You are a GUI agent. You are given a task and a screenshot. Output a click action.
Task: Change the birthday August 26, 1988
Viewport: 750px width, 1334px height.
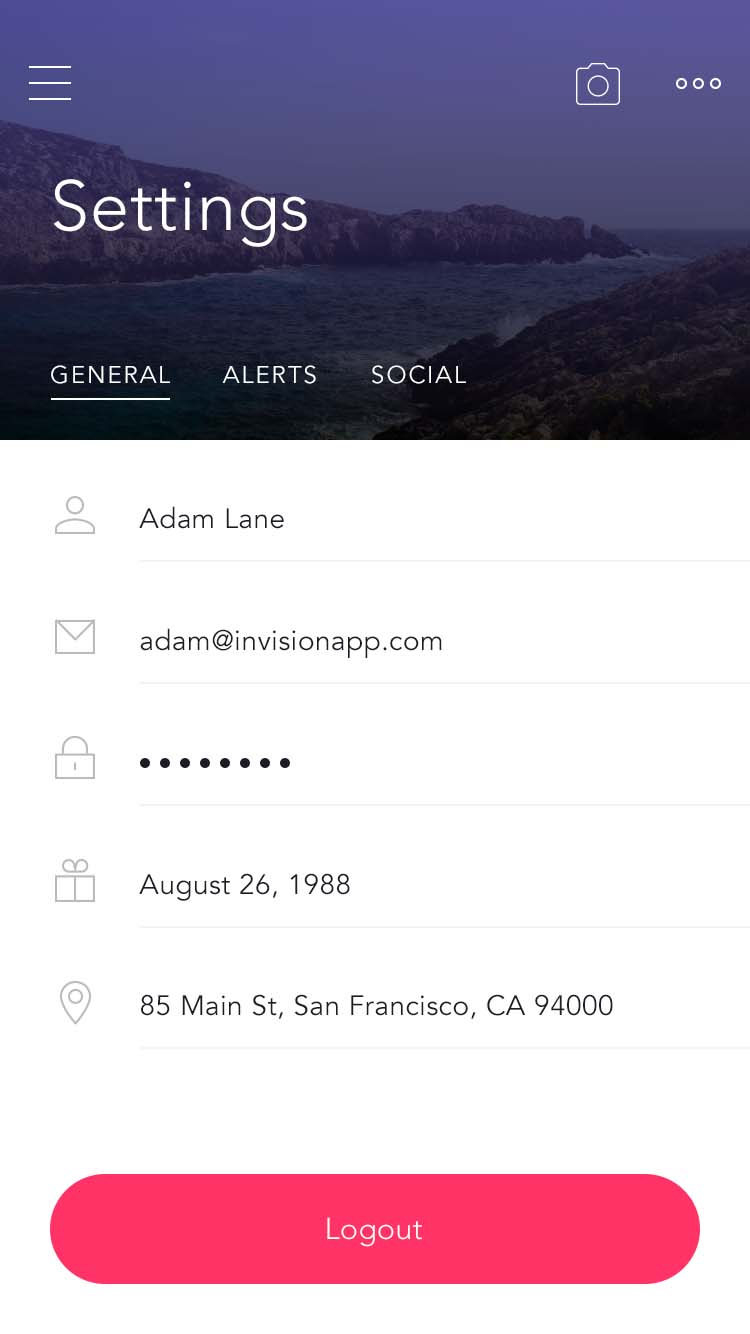245,885
